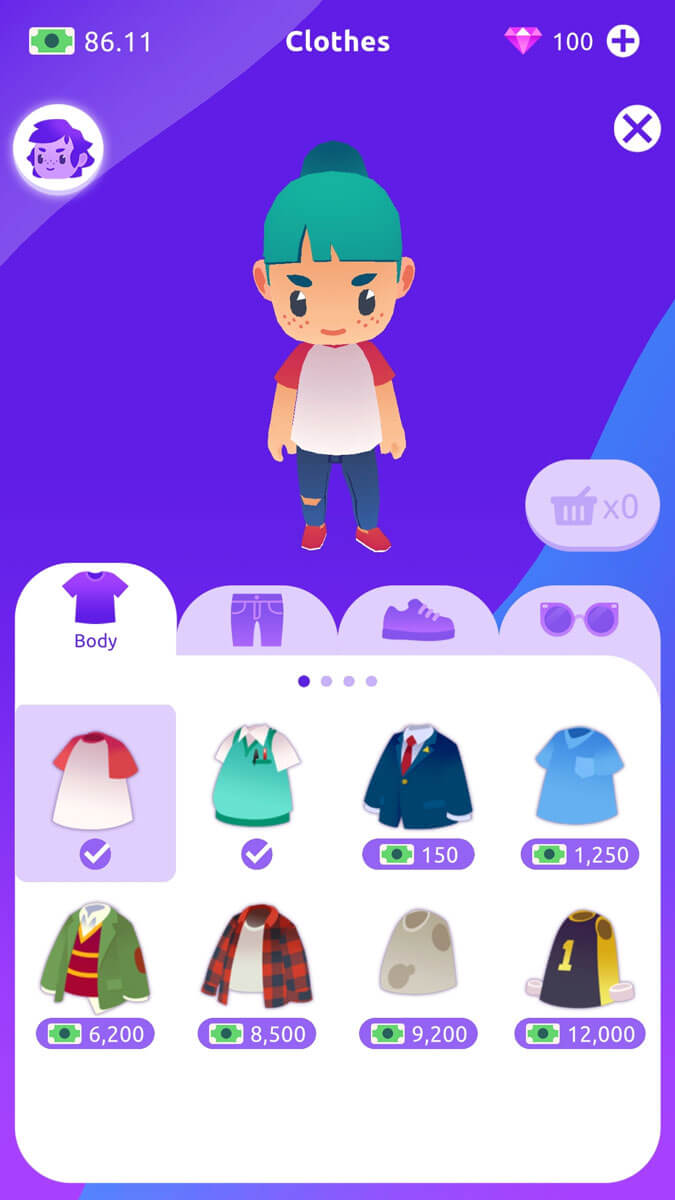Choose the navy suit jacket priced 150
This screenshot has height=1200, width=675.
tap(418, 780)
